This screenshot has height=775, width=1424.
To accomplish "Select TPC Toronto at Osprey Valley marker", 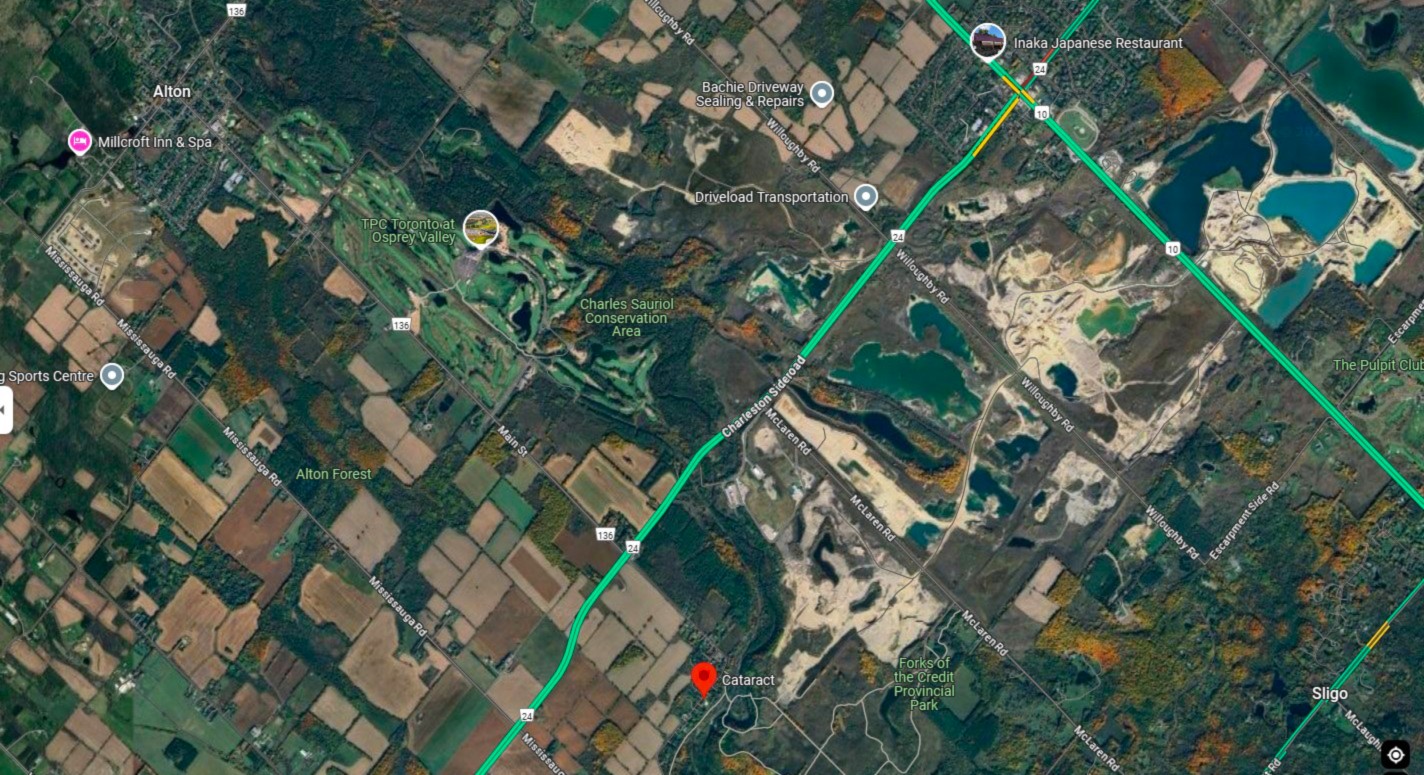I will (x=481, y=228).
